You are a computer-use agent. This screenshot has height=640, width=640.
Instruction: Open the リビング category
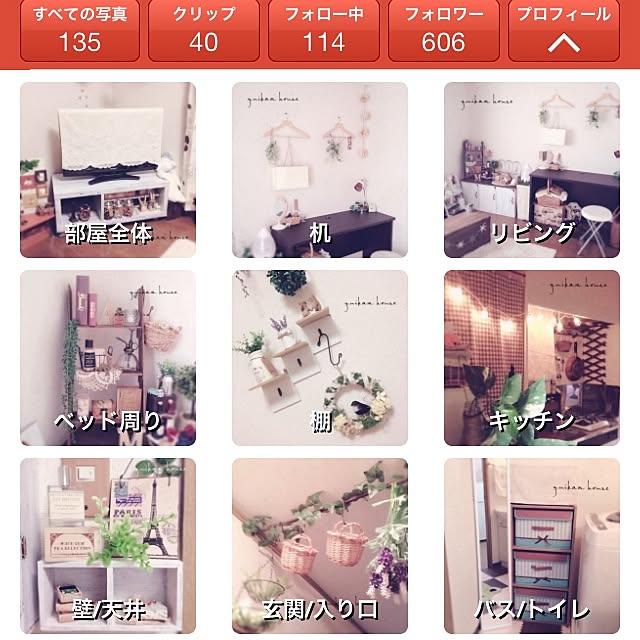click(x=532, y=170)
